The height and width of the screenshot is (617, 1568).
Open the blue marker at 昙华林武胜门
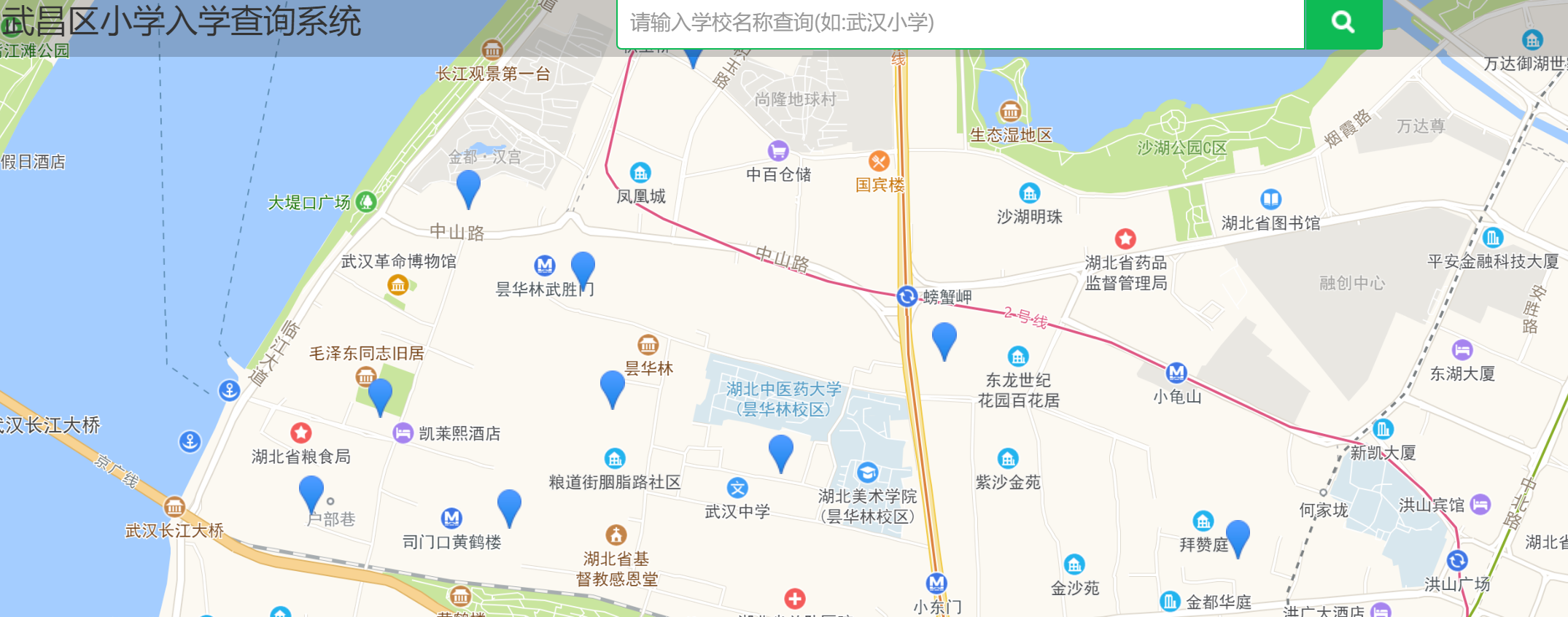583,268
